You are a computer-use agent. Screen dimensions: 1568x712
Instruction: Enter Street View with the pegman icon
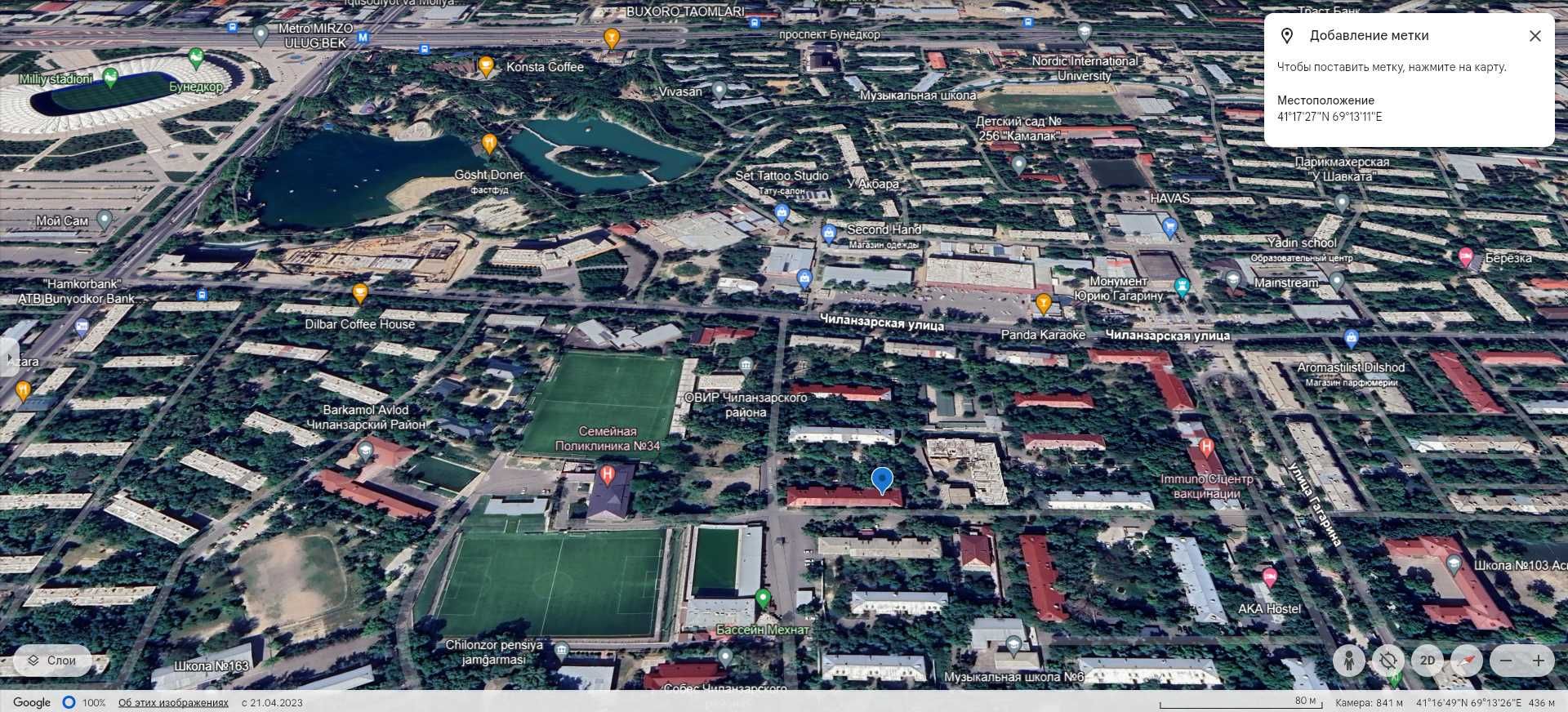pyautogui.click(x=1348, y=660)
